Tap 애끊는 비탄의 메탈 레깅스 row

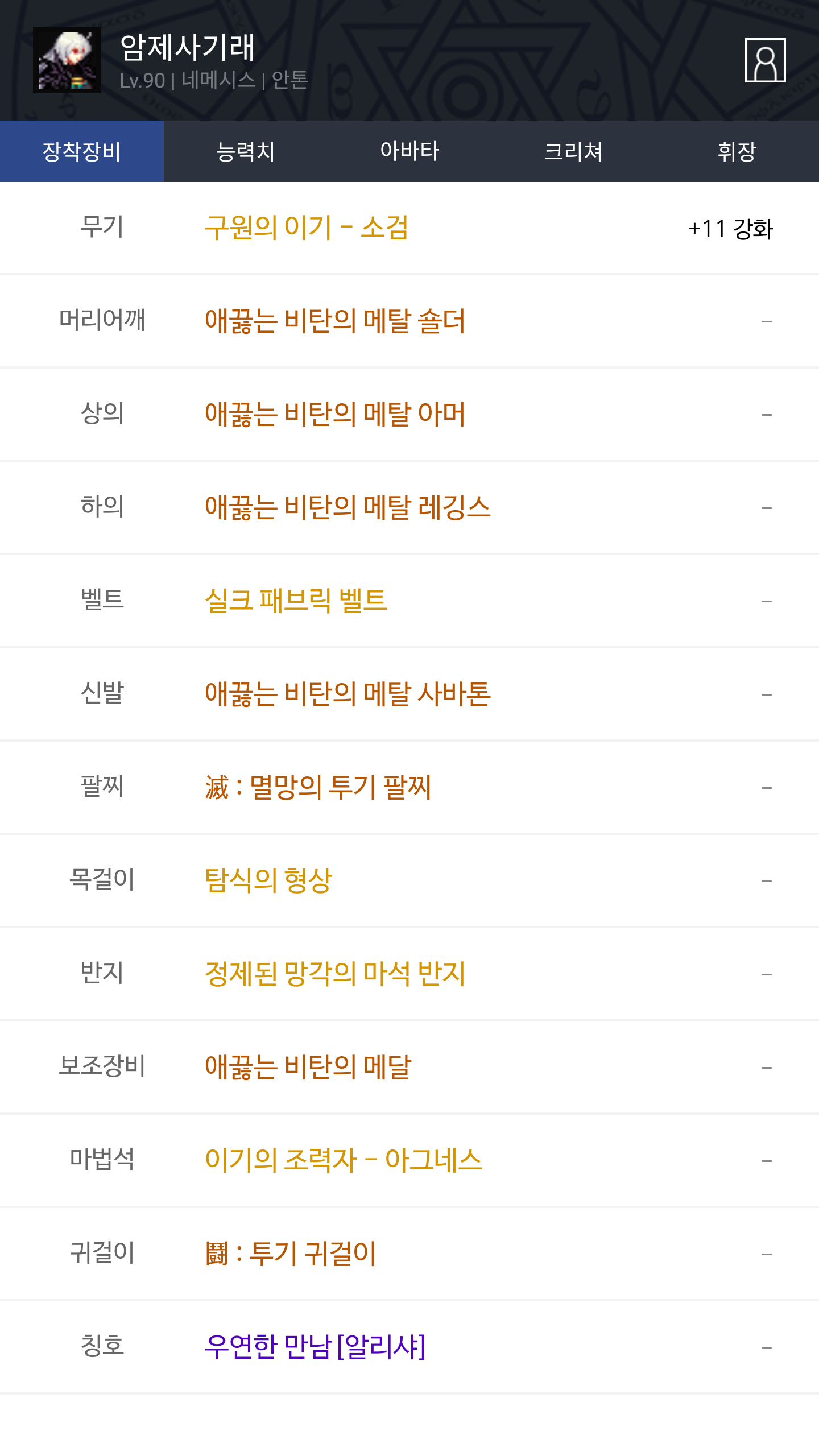[x=409, y=508]
